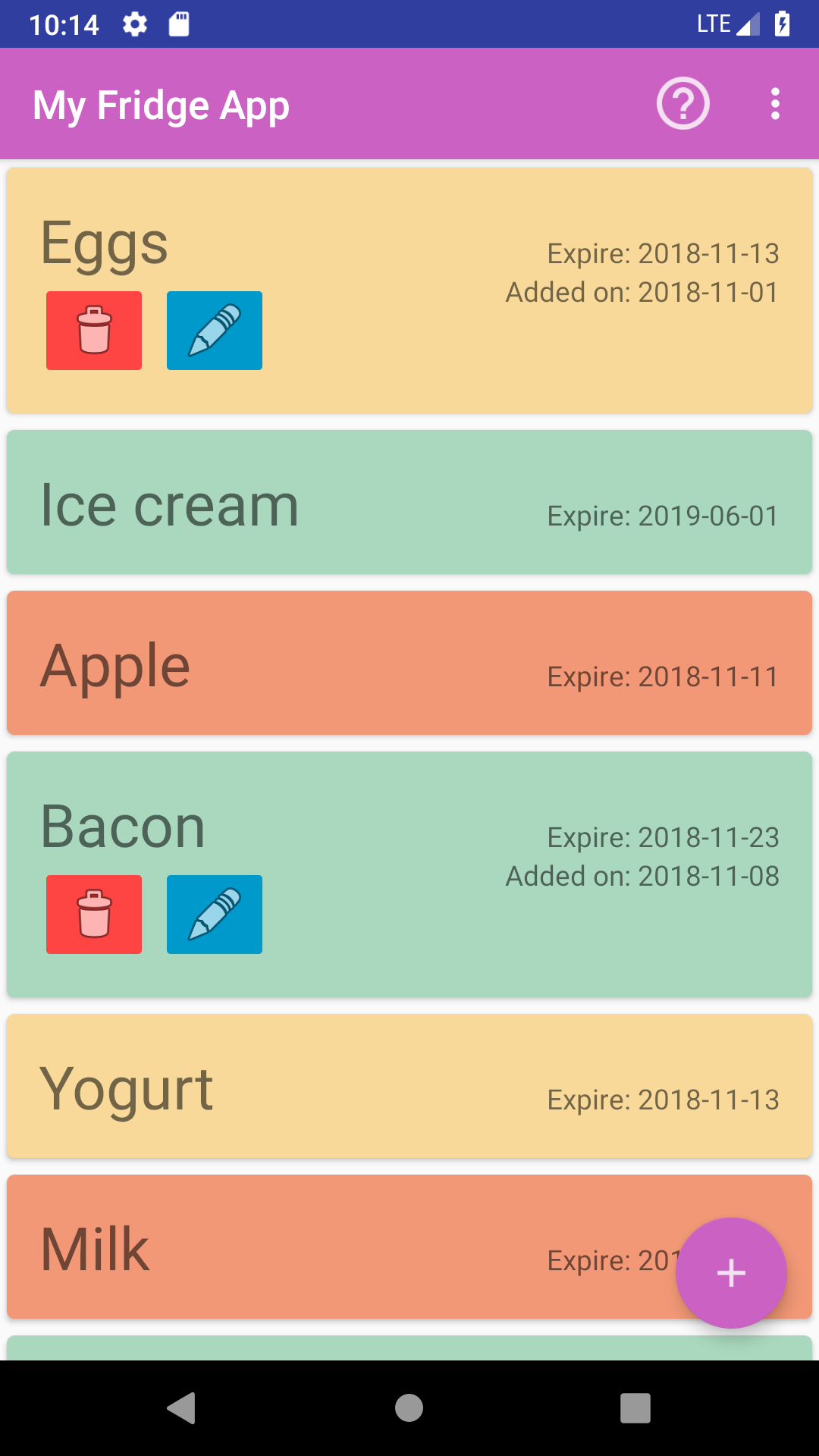Tap the settings gear in status bar
819x1456 pixels.
[133, 24]
